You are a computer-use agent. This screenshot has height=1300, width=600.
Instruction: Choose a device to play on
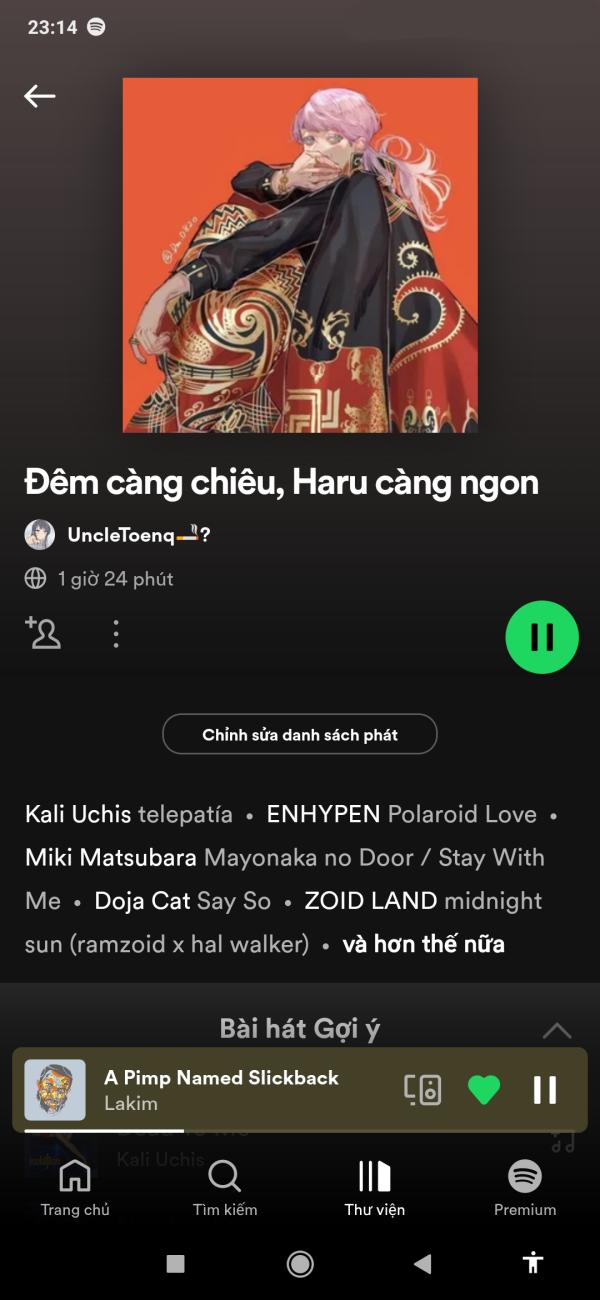click(x=422, y=1089)
